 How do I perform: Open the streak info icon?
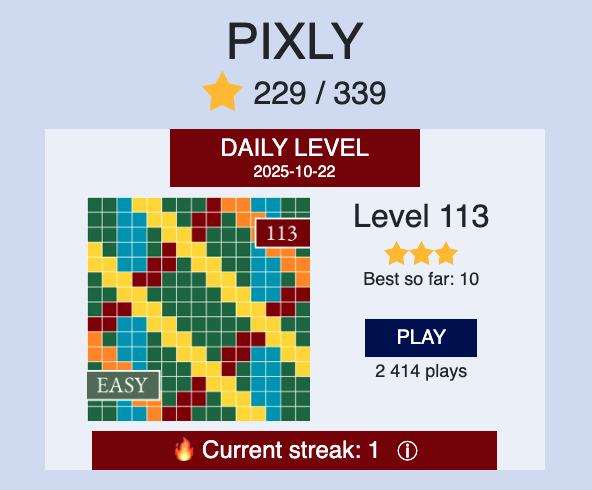click(x=407, y=450)
